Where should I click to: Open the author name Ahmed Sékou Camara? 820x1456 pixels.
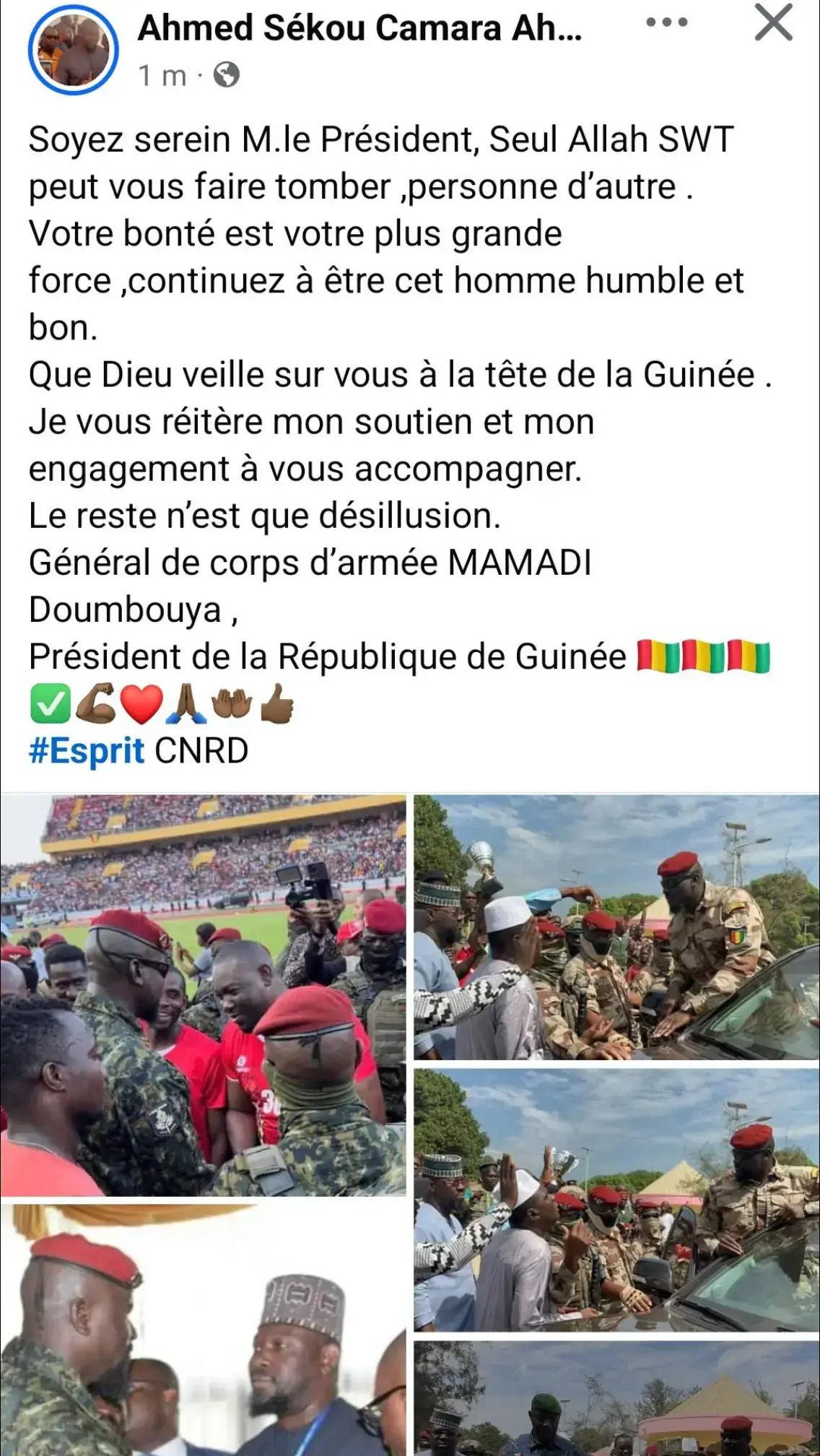(359, 28)
